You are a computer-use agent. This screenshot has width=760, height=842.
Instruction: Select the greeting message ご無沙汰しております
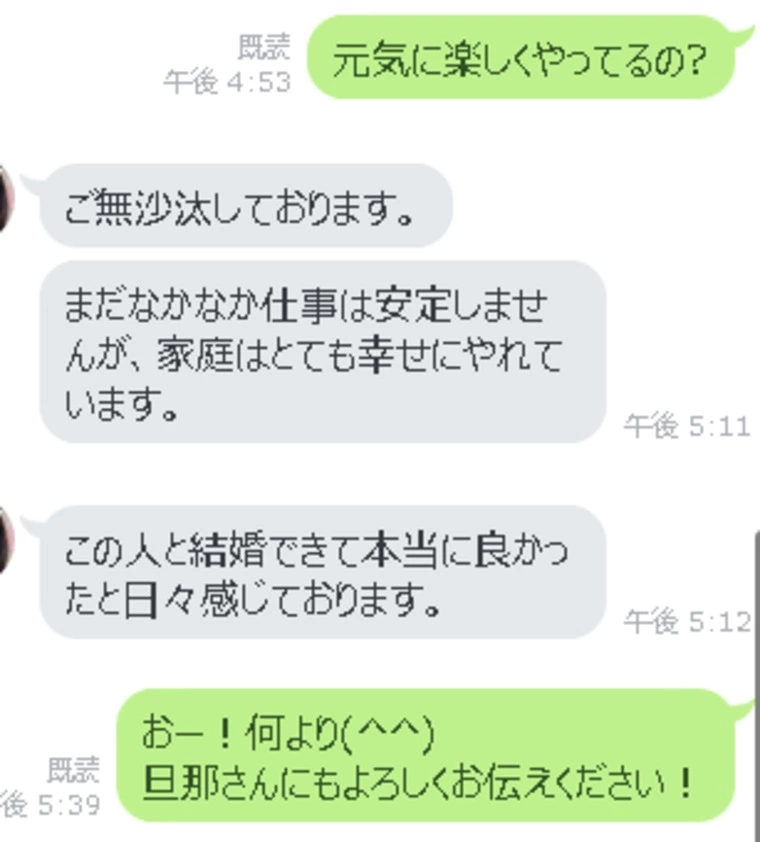point(245,208)
